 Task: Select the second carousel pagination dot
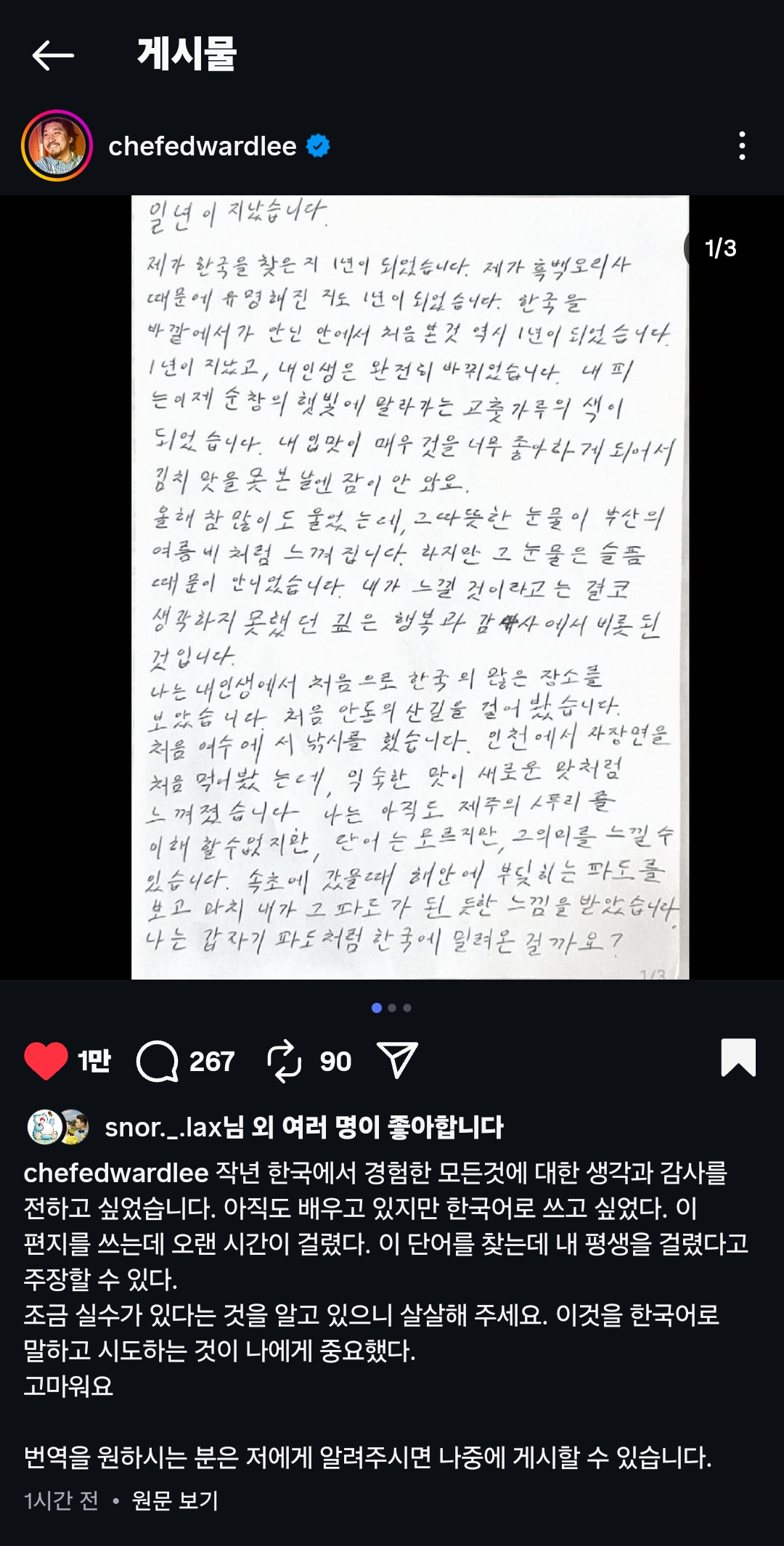(392, 1006)
